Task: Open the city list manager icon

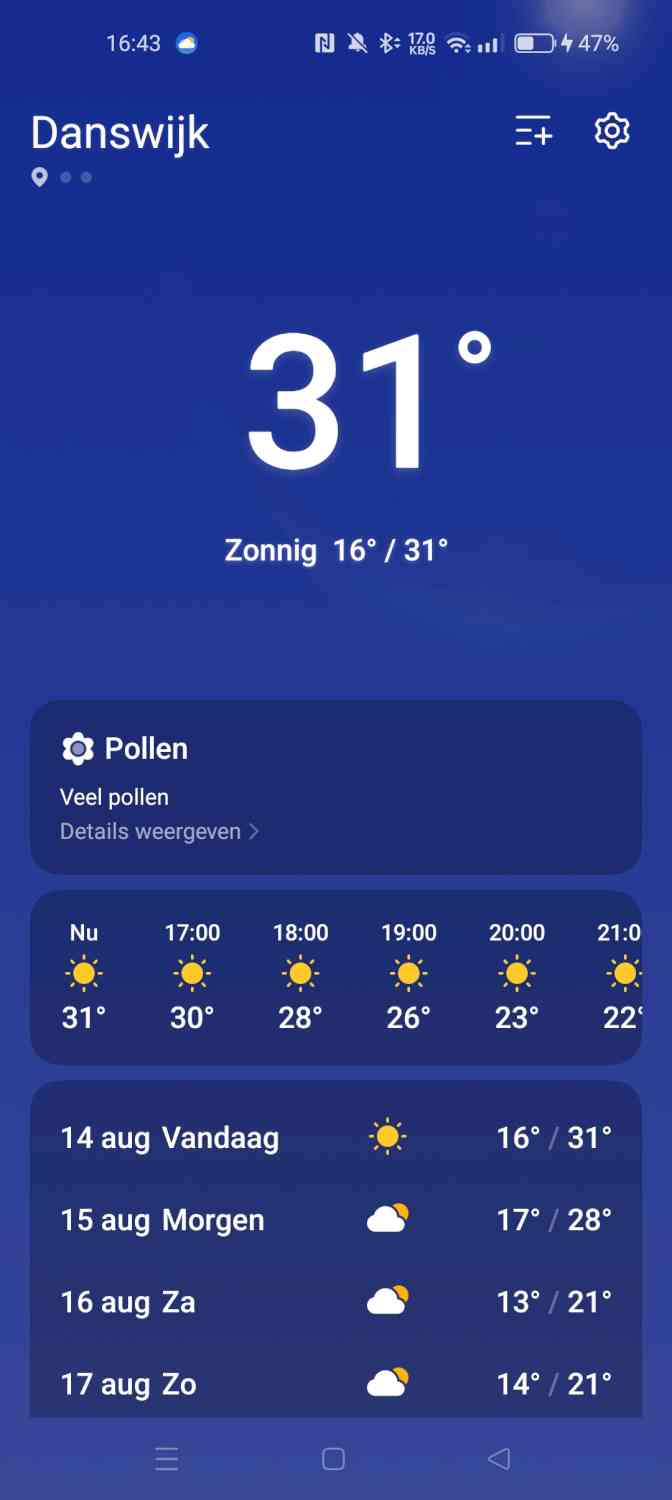Action: pyautogui.click(x=533, y=131)
